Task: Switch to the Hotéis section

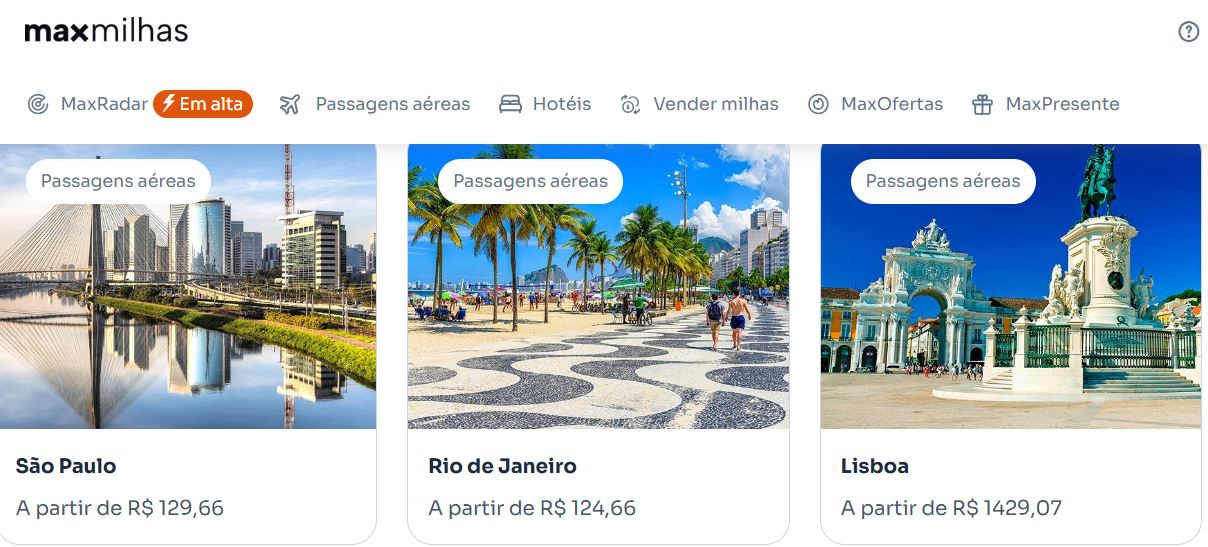Action: [x=545, y=104]
